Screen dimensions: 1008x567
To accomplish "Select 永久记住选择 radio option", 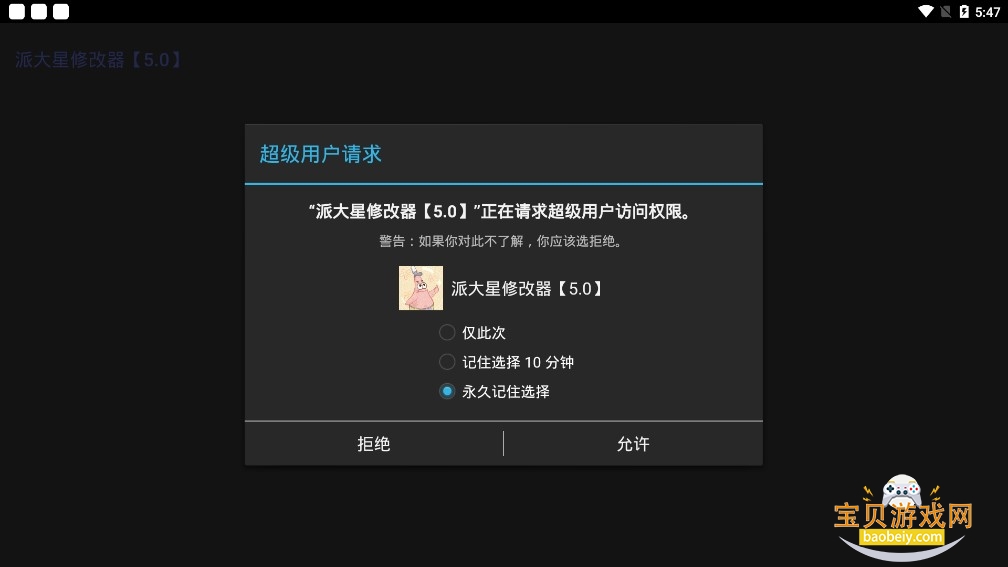I will 447,391.
